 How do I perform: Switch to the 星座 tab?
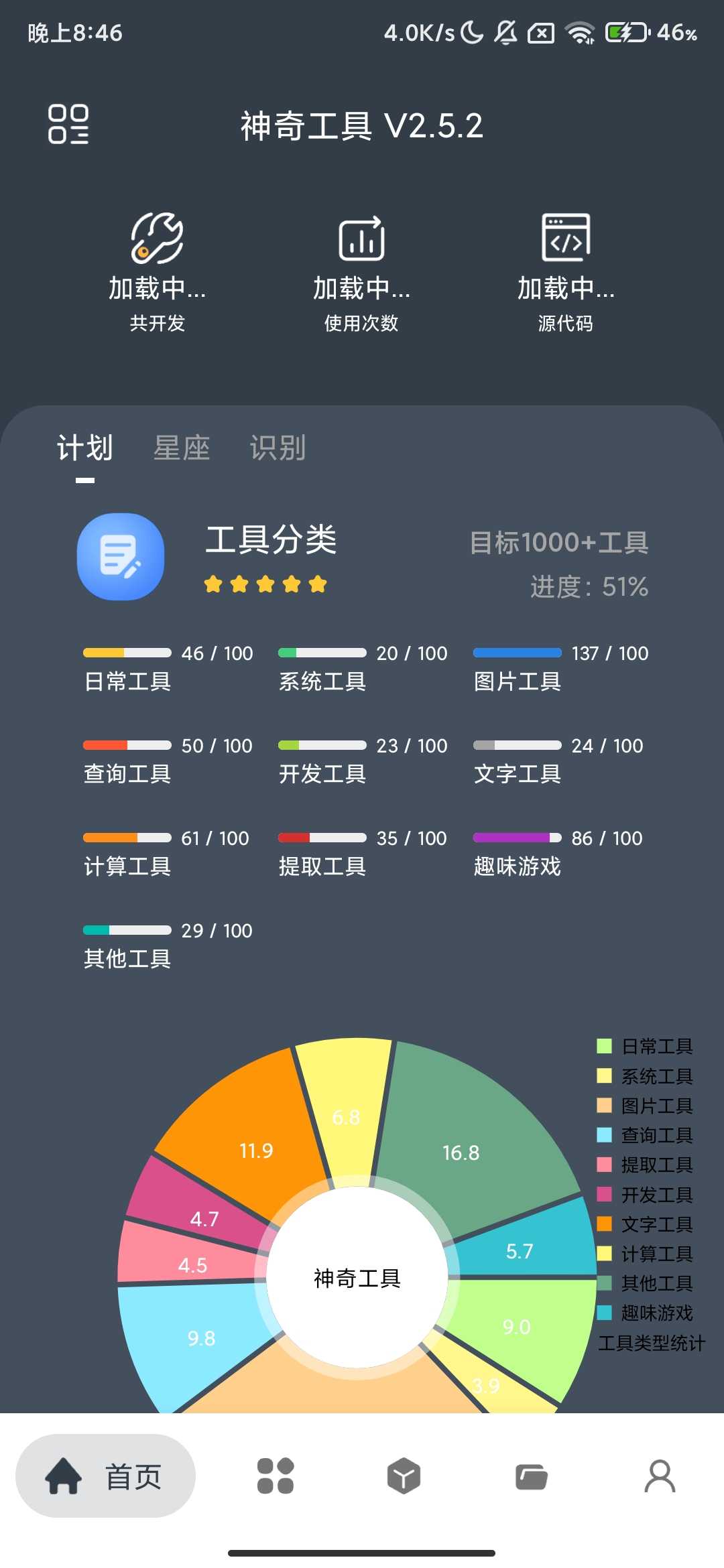pyautogui.click(x=182, y=448)
